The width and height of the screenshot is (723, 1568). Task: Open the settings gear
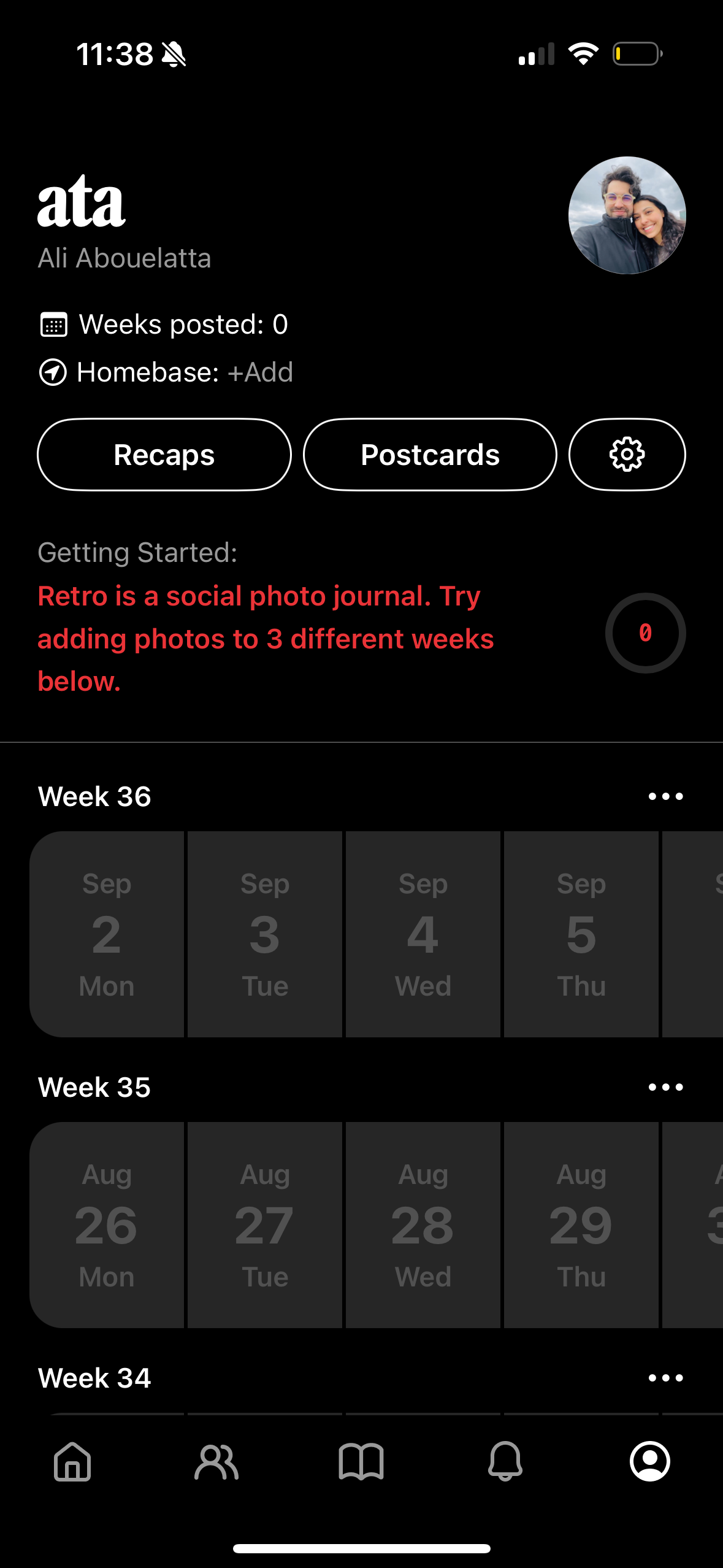[x=627, y=454]
